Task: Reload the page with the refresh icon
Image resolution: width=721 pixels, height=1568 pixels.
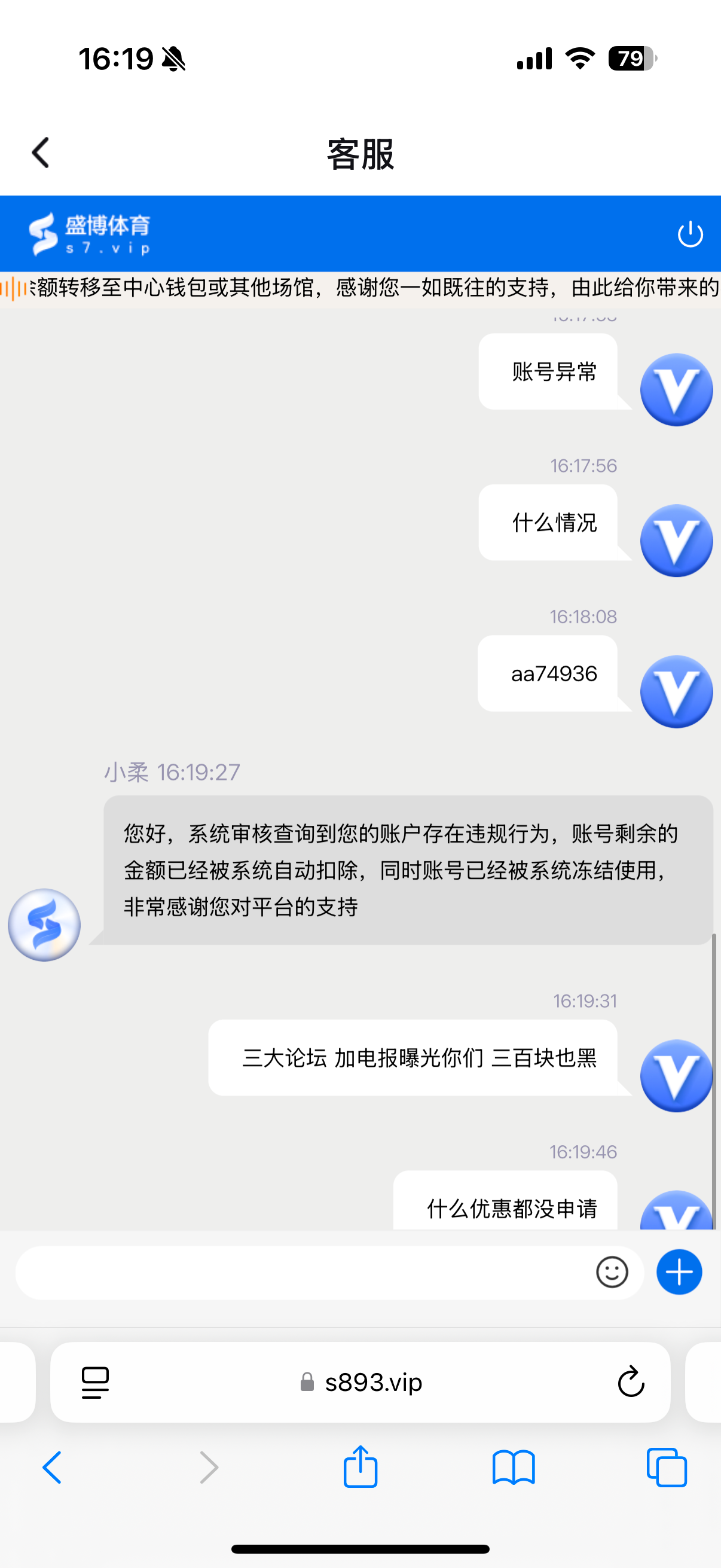Action: pyautogui.click(x=628, y=1383)
